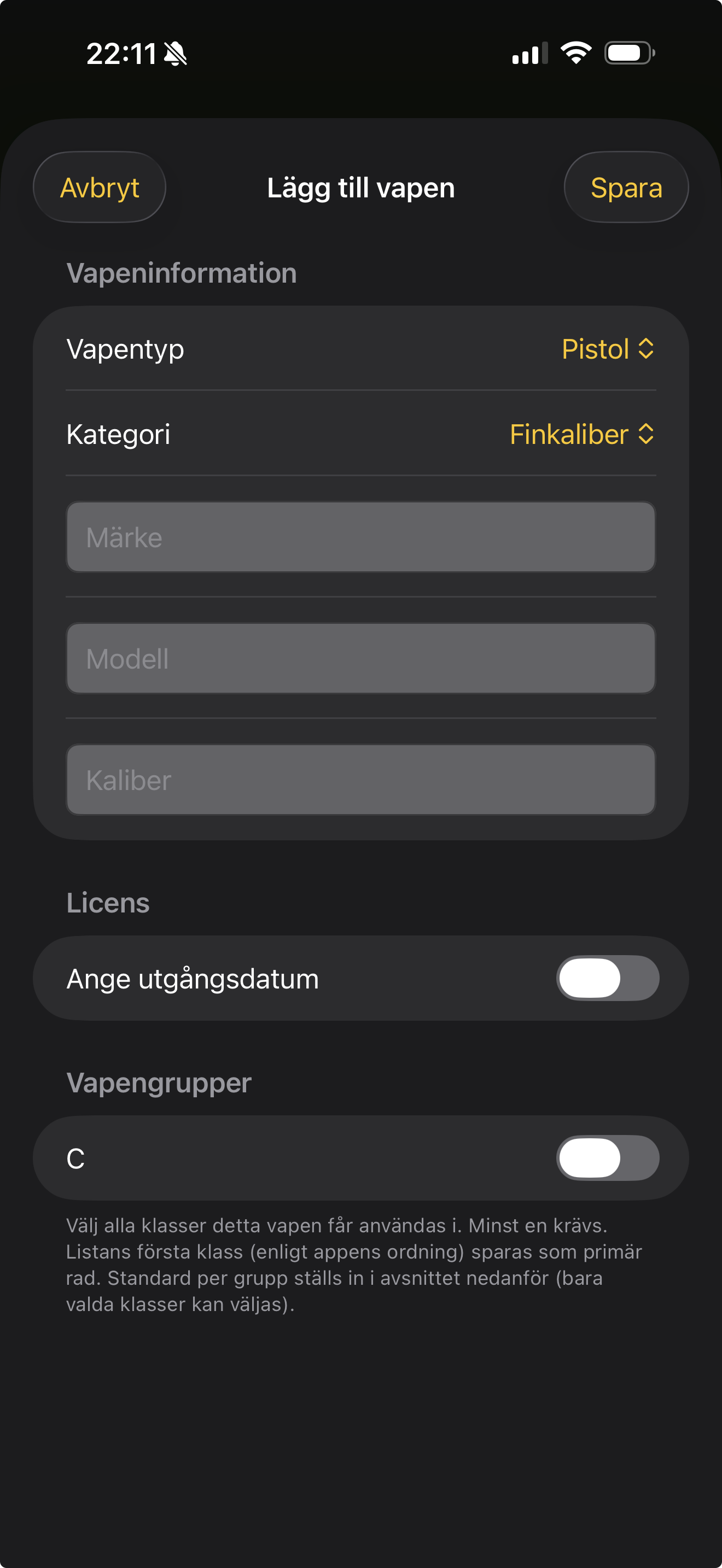Viewport: 722px width, 1568px height.
Task: Select the Modell input field
Action: pos(360,659)
